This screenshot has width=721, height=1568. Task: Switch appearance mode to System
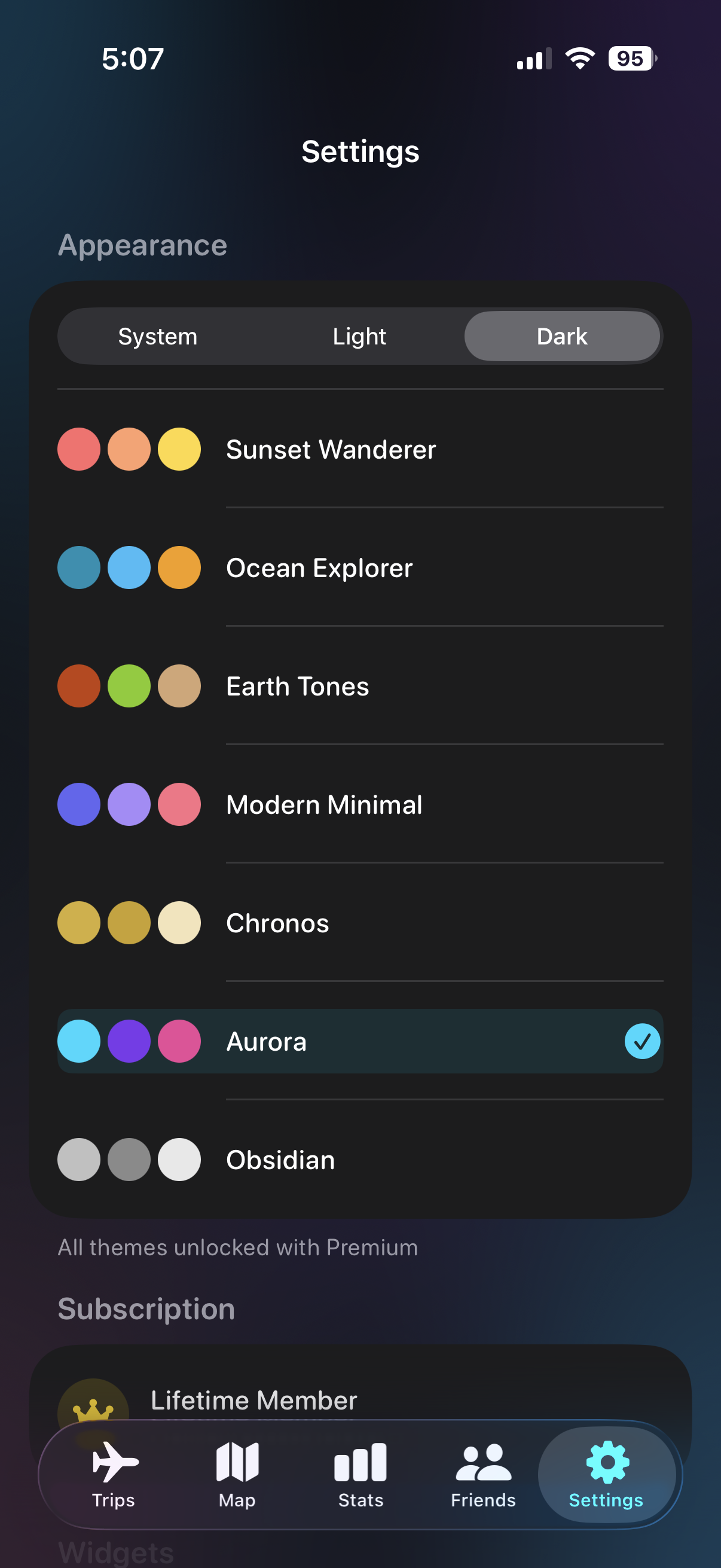tap(158, 337)
